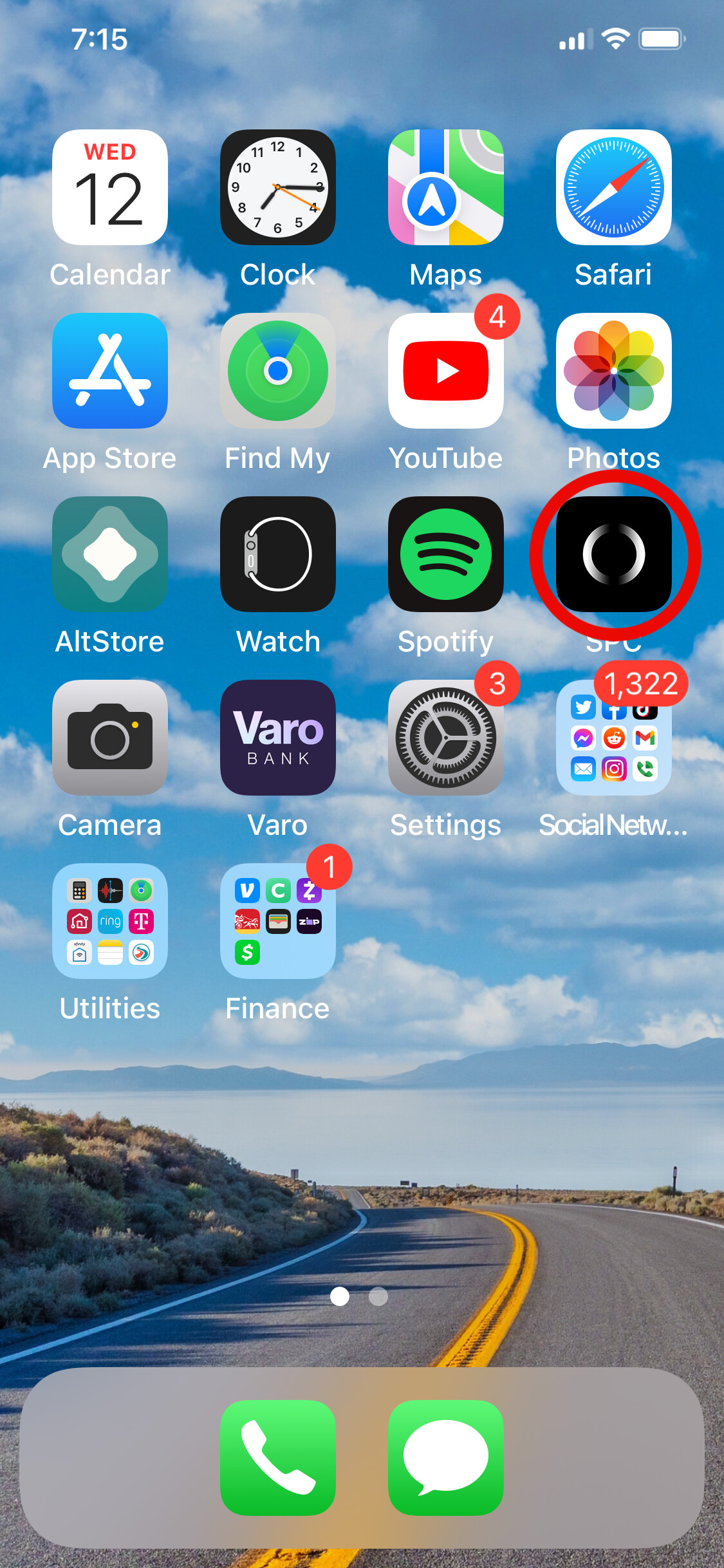Open Settings
The width and height of the screenshot is (724, 1568).
pyautogui.click(x=446, y=738)
